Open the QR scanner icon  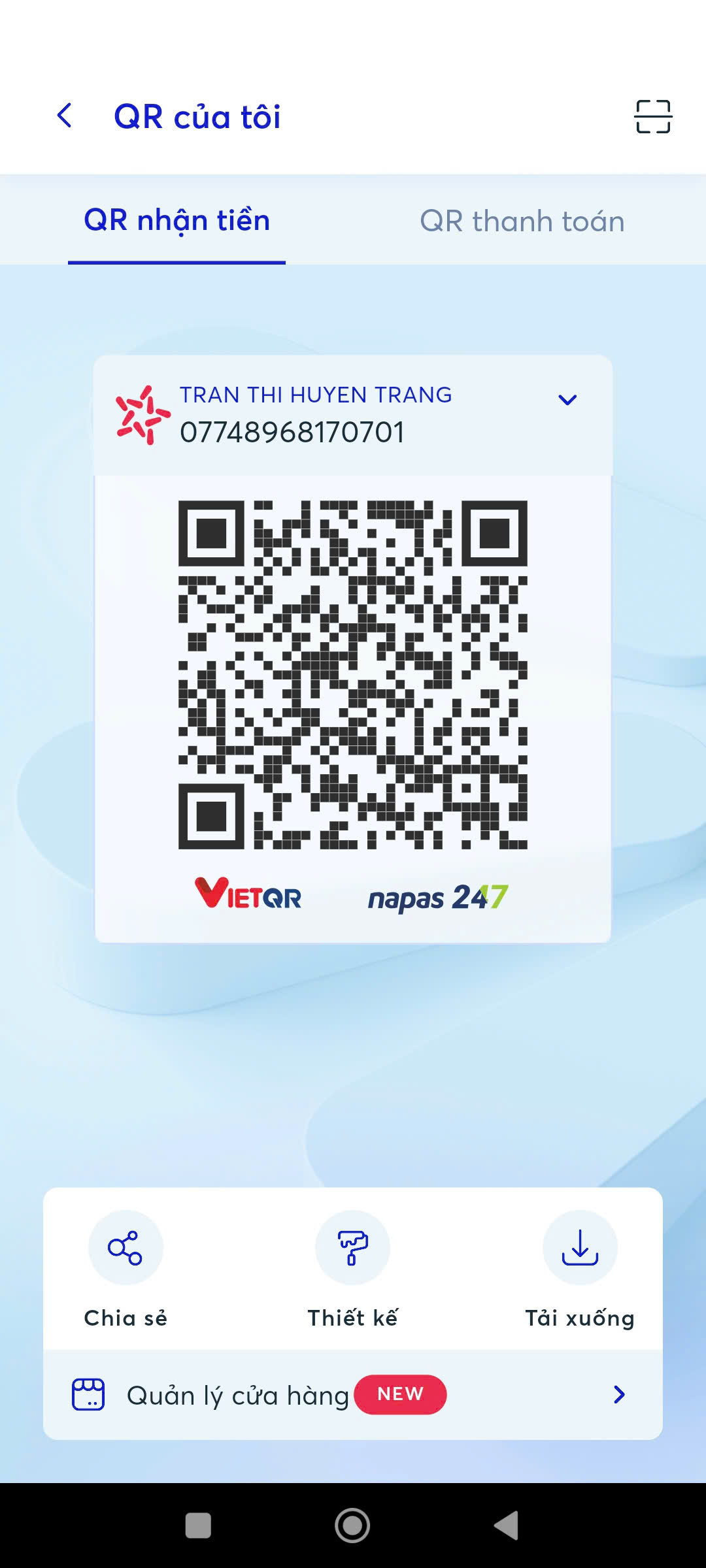point(653,117)
